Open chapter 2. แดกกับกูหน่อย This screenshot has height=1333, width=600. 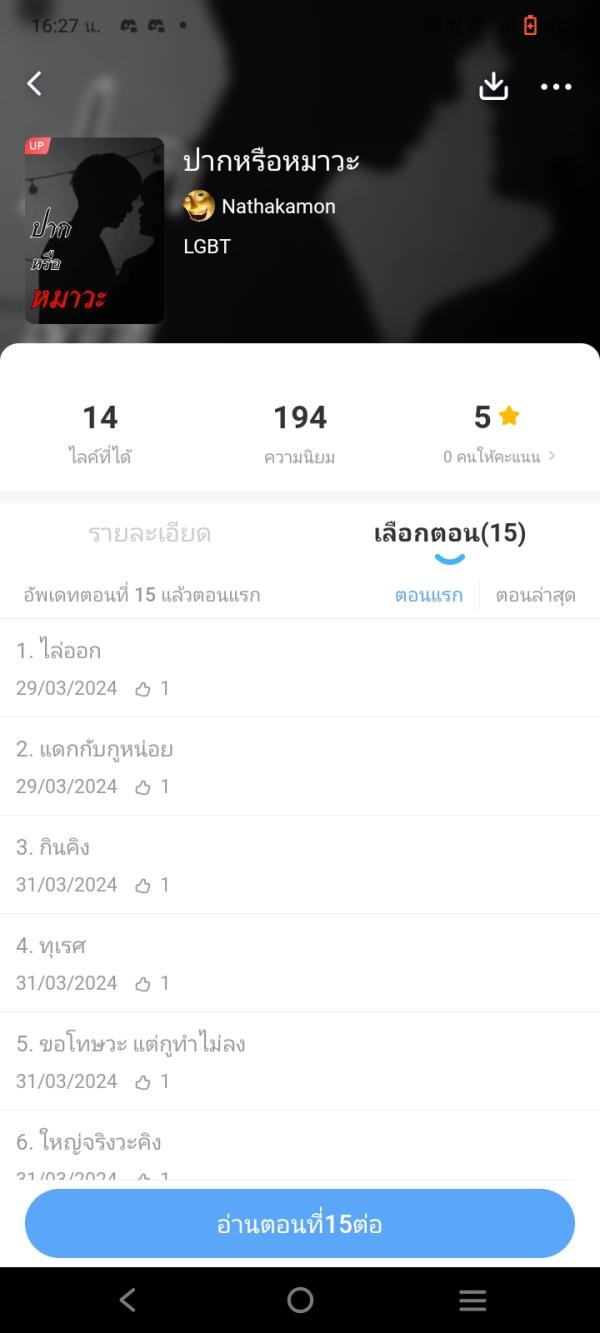pos(300,766)
